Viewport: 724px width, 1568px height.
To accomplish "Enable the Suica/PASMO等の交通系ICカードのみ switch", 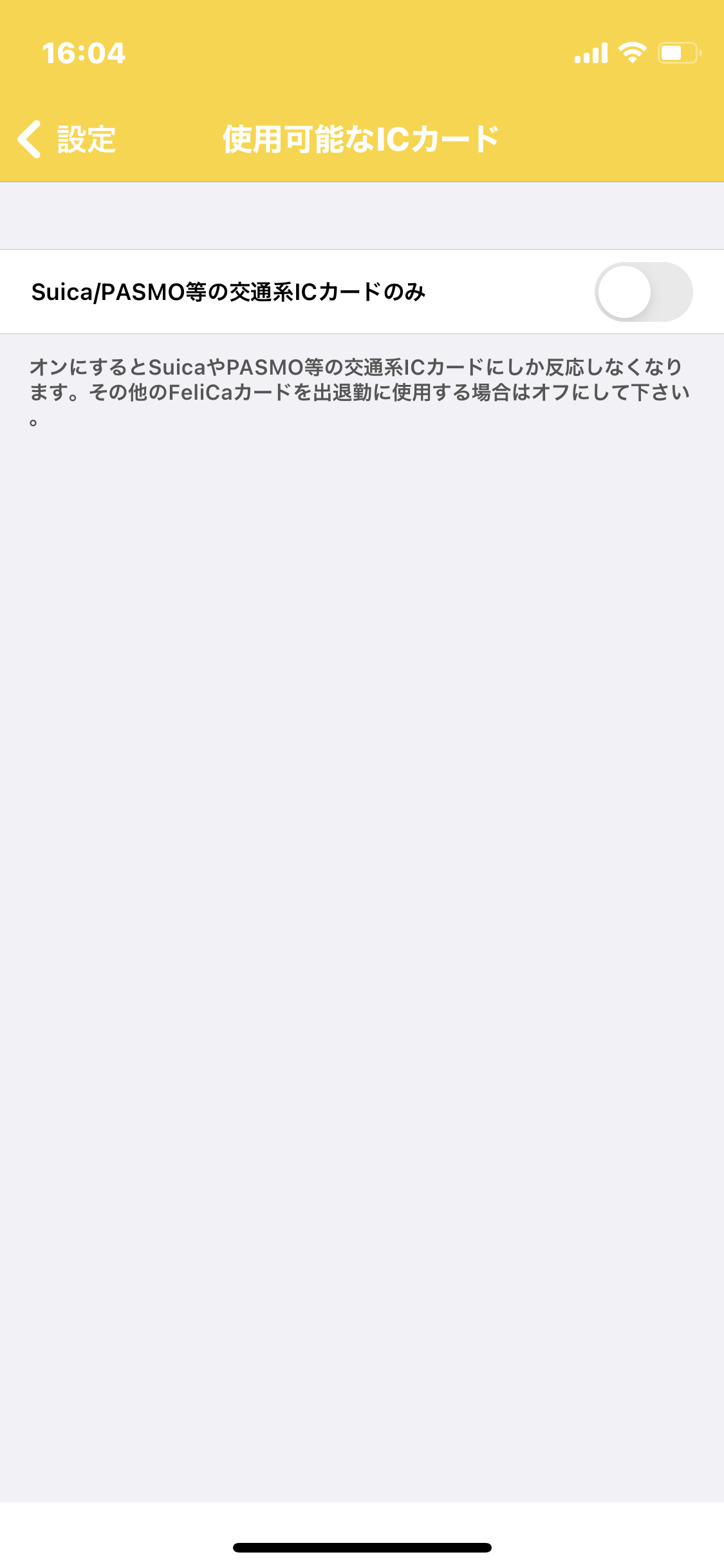I will click(643, 292).
